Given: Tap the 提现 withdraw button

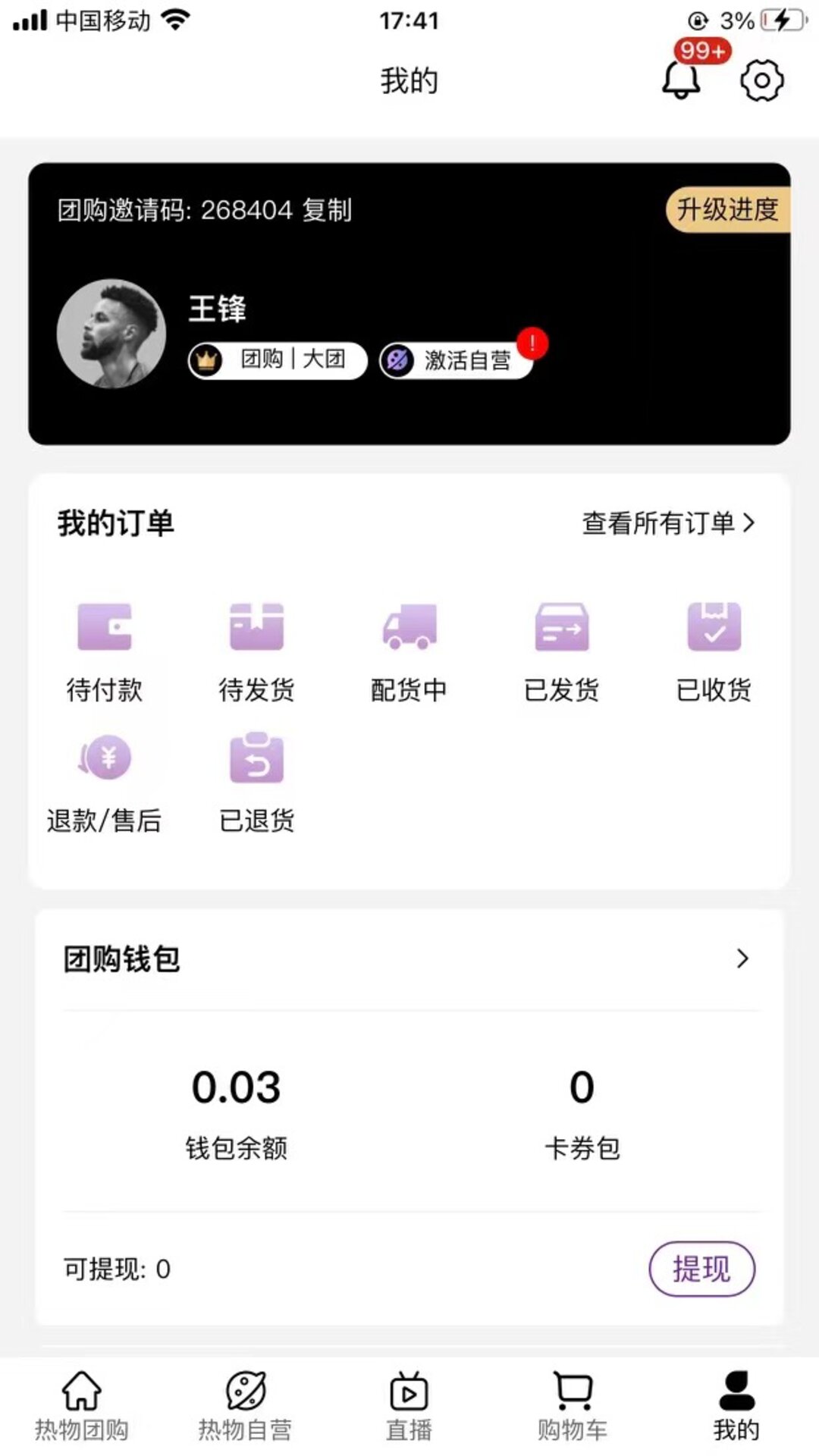Looking at the screenshot, I should [702, 1268].
